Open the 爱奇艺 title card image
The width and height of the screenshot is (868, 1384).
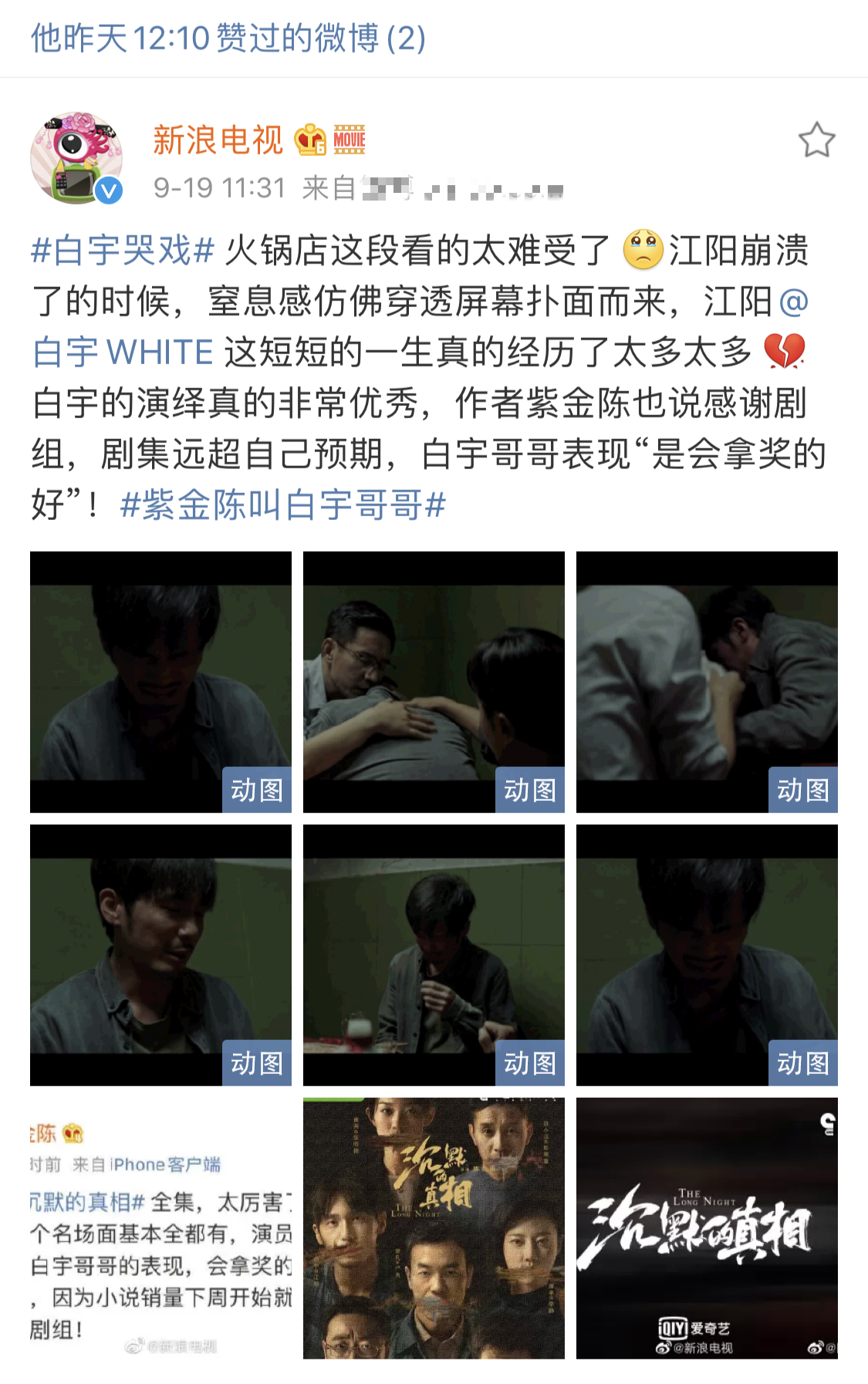click(x=707, y=1228)
